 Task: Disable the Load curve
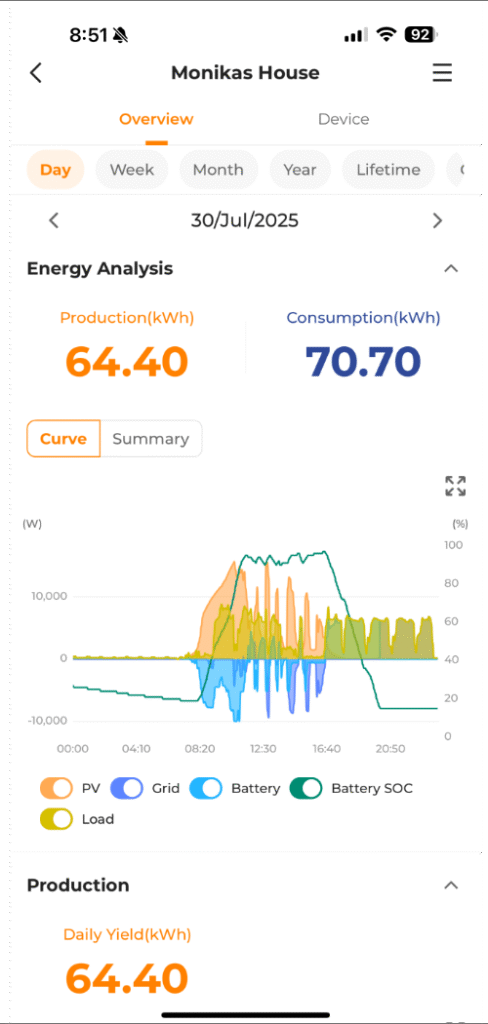(56, 819)
